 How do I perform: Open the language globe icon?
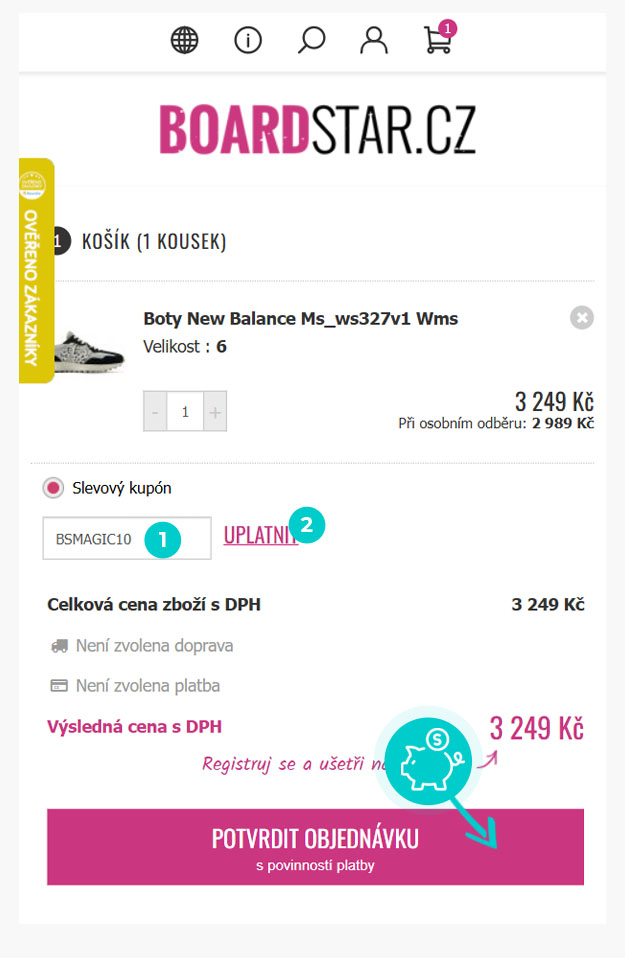point(185,40)
